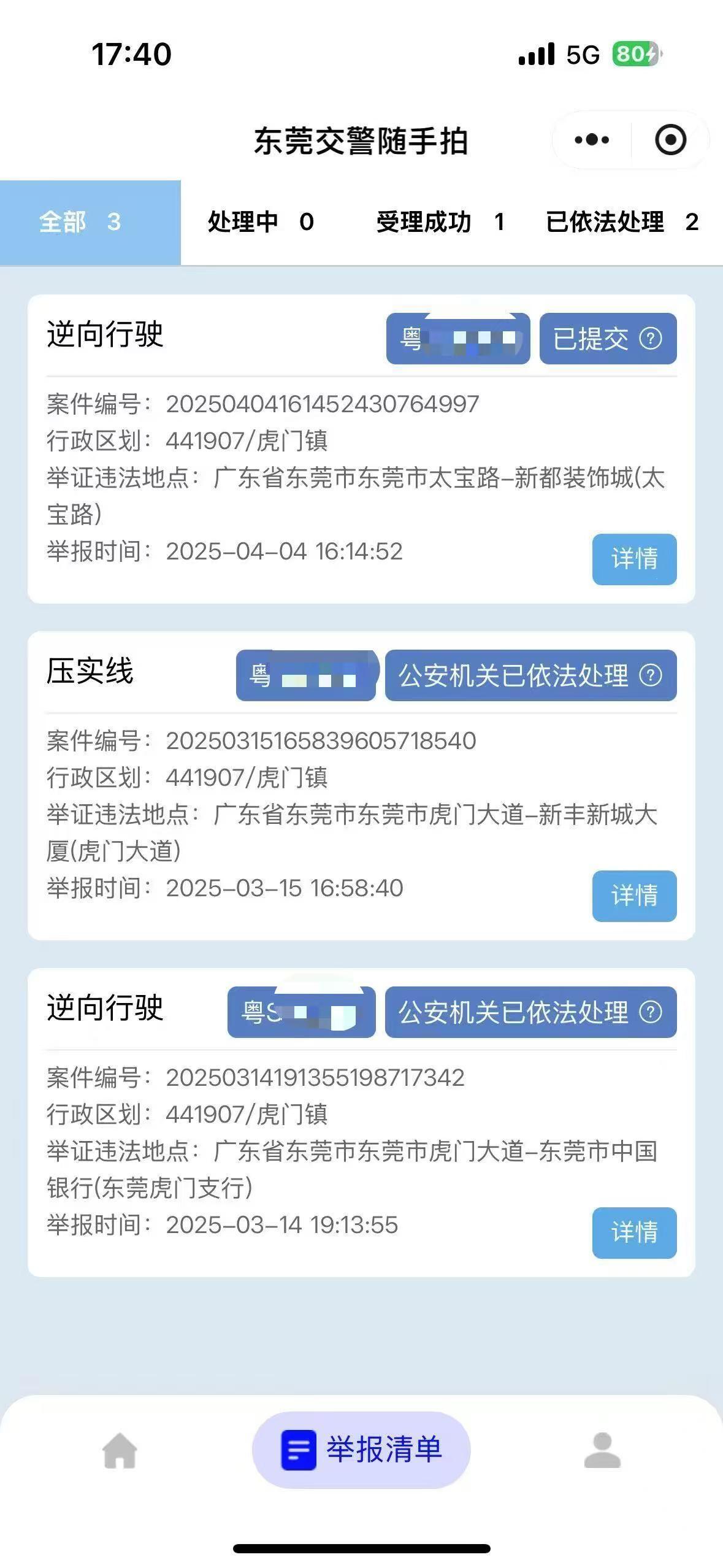View 详情 for the 压实线 report
Viewport: 723px width, 1568px height.
[x=634, y=896]
